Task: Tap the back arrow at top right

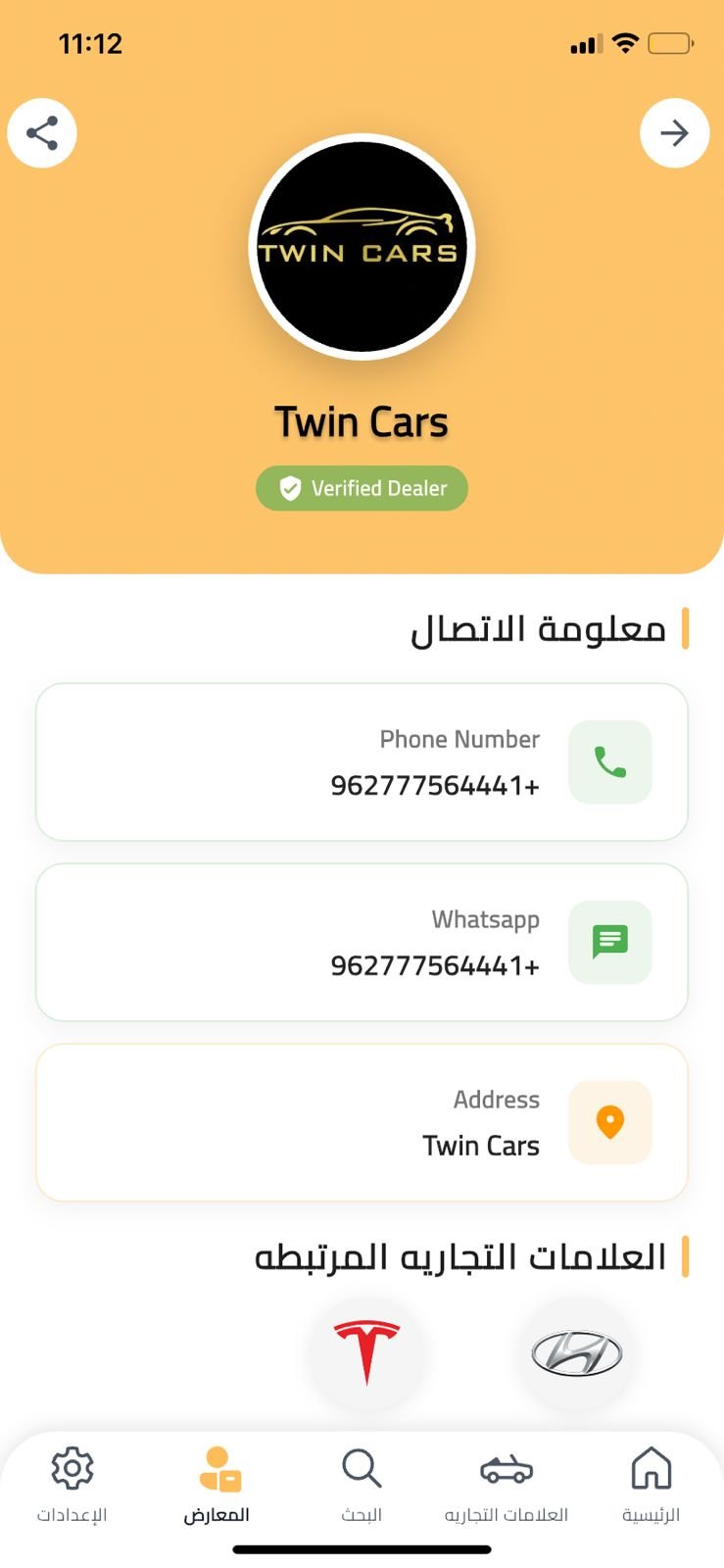Action: tap(674, 132)
